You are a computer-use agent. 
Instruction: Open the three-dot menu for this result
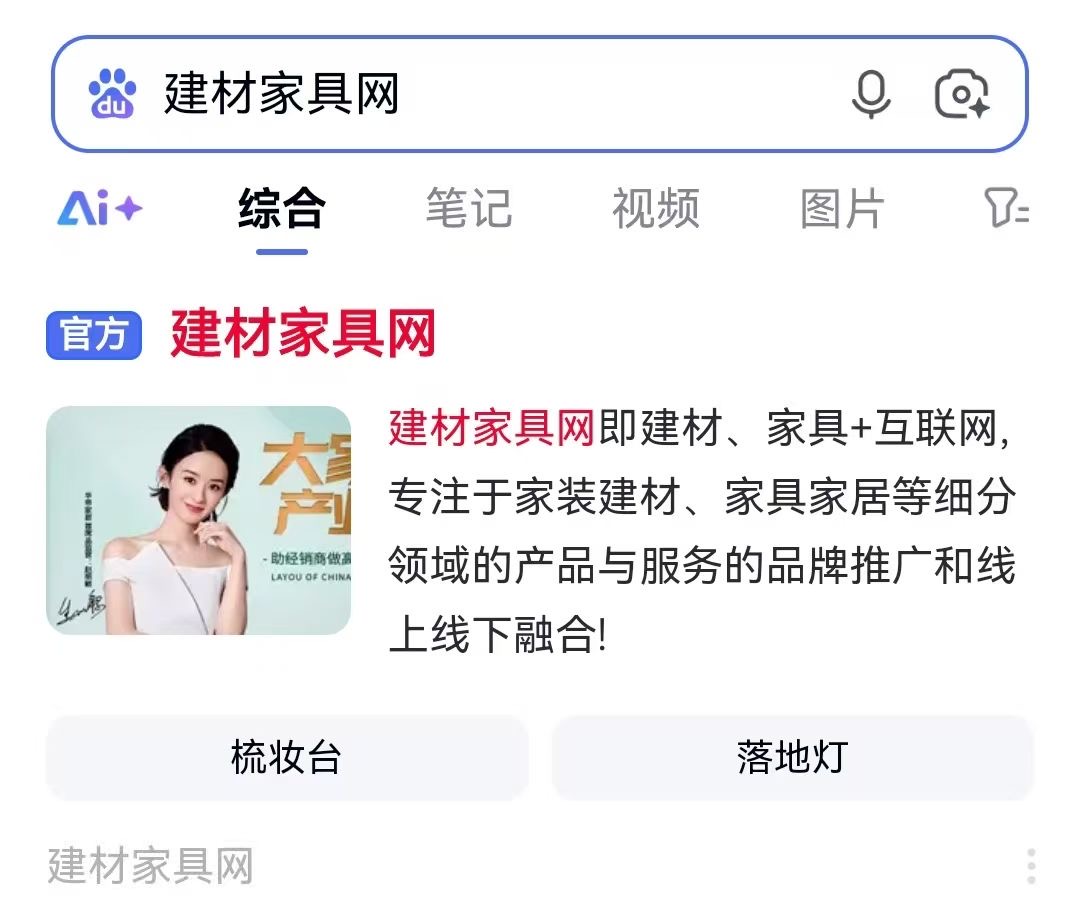[x=1030, y=866]
